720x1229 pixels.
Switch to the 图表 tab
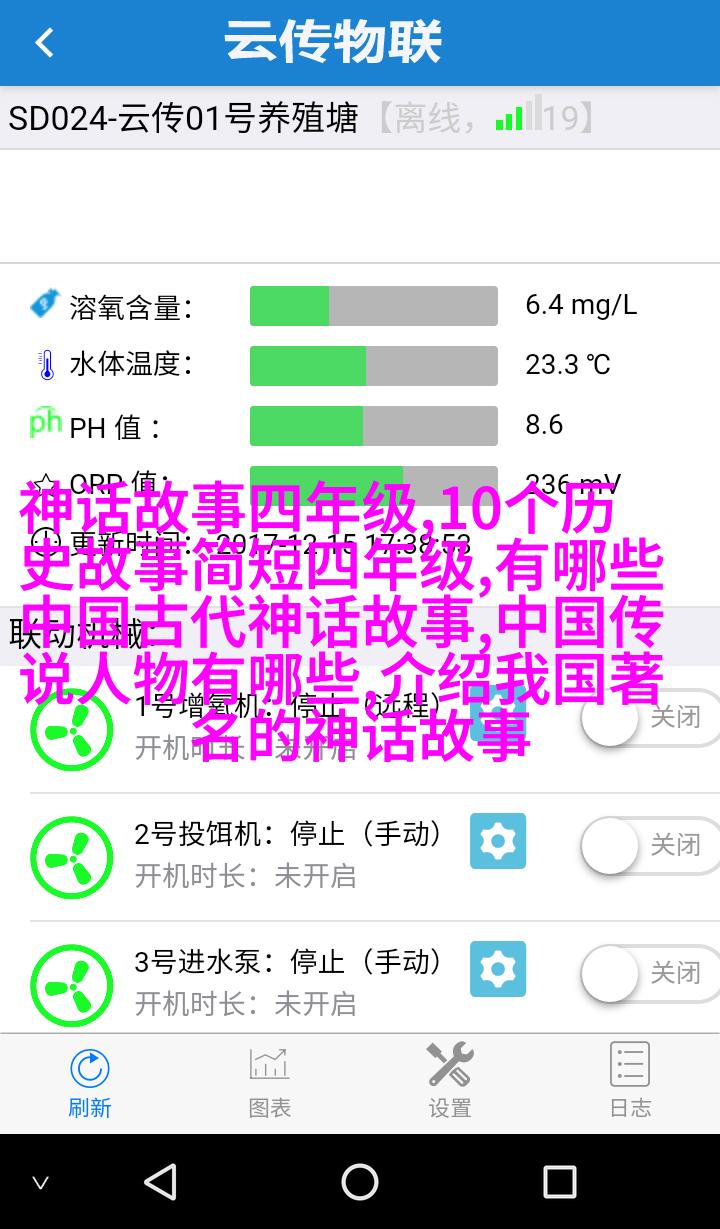(x=270, y=1082)
